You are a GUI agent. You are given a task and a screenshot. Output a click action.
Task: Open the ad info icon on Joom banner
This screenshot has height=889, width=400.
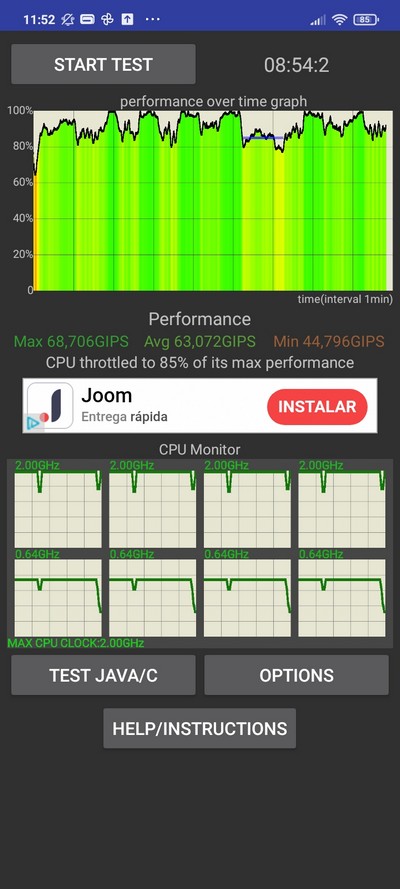tap(33, 422)
